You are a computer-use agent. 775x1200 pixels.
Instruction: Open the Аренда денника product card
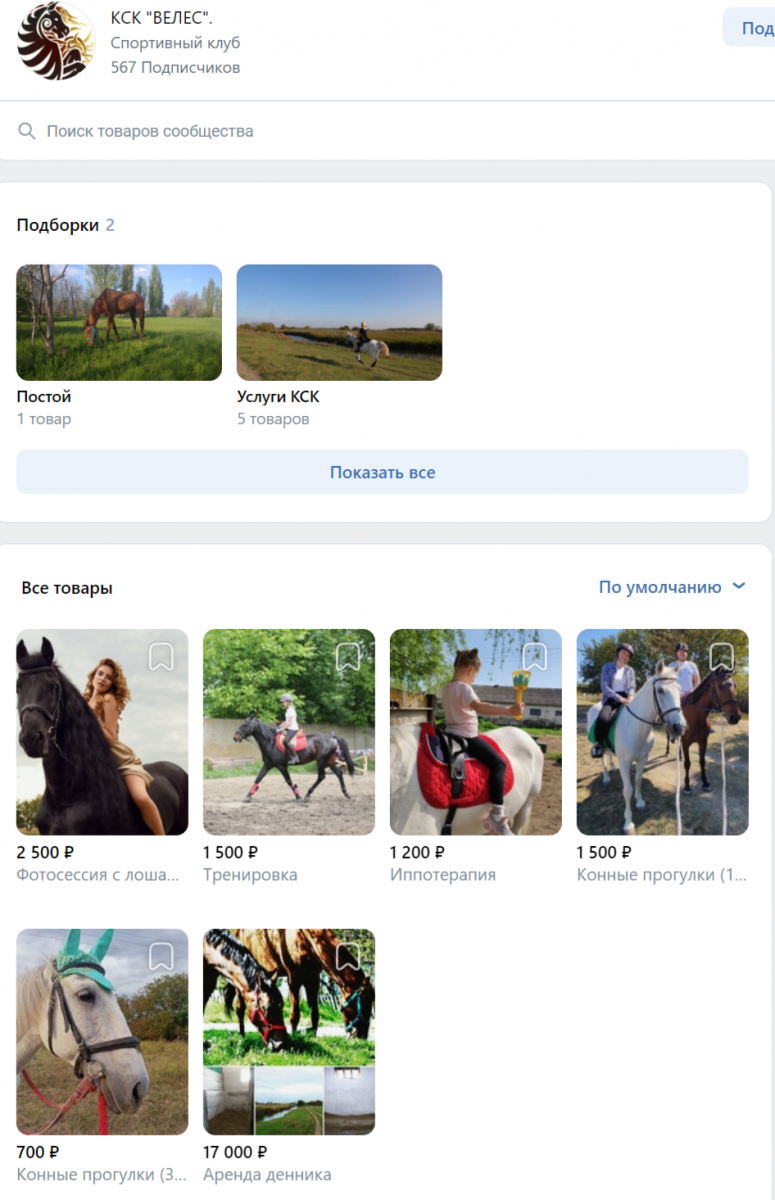click(289, 1032)
